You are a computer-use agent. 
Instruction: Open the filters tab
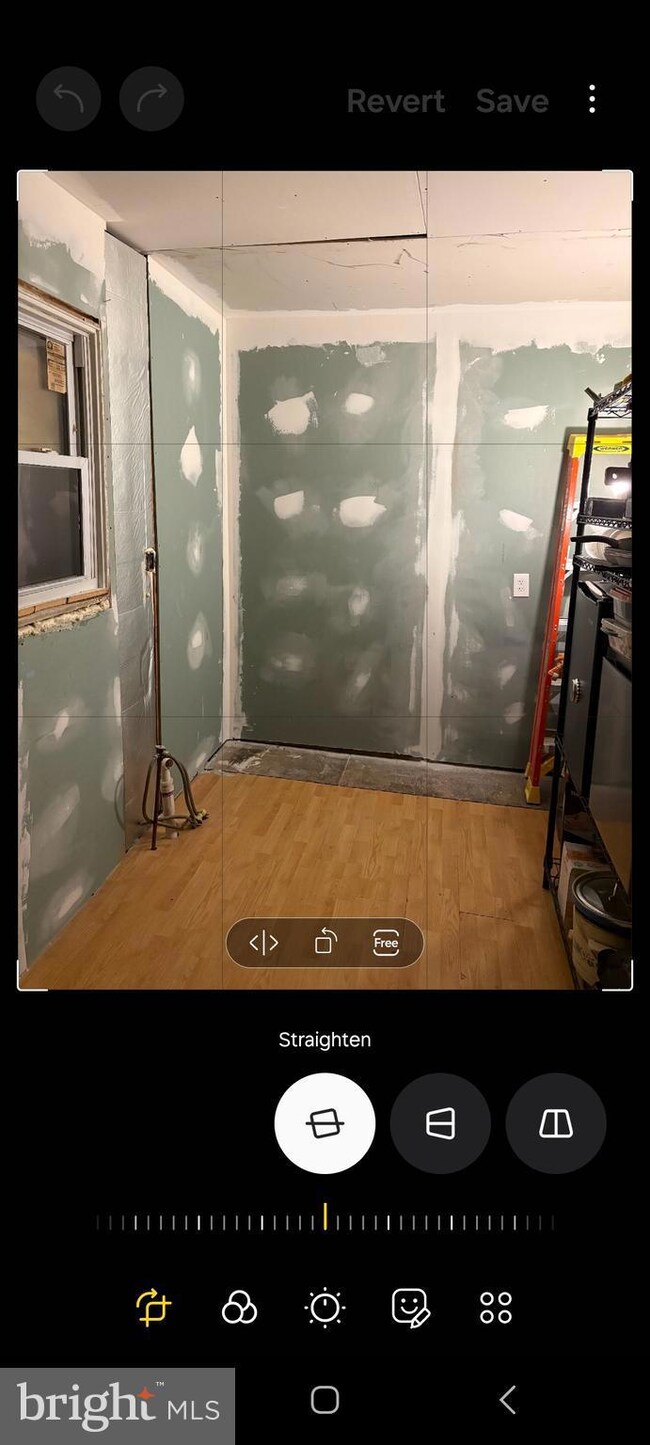click(x=239, y=1307)
